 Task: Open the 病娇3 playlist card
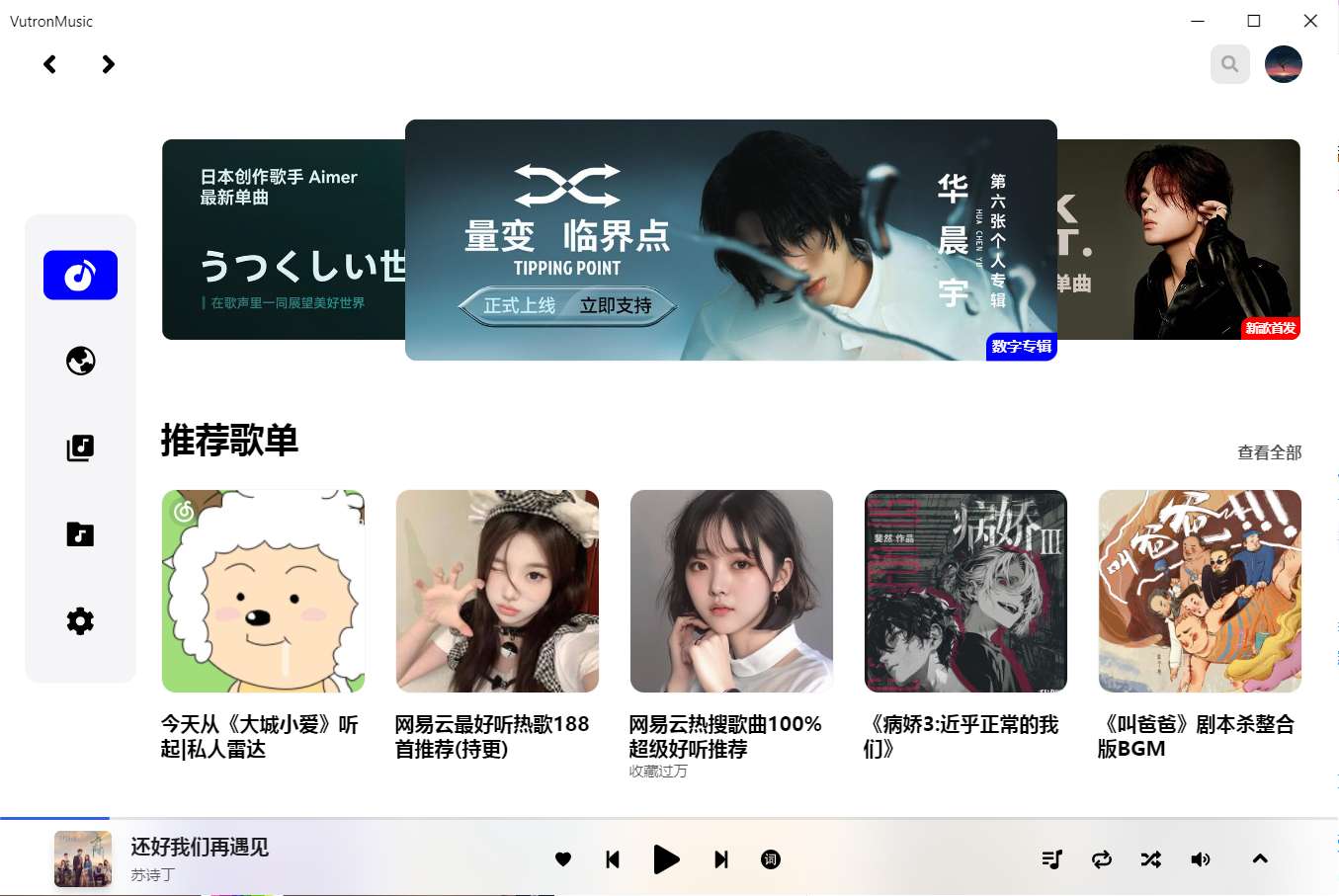coord(965,591)
